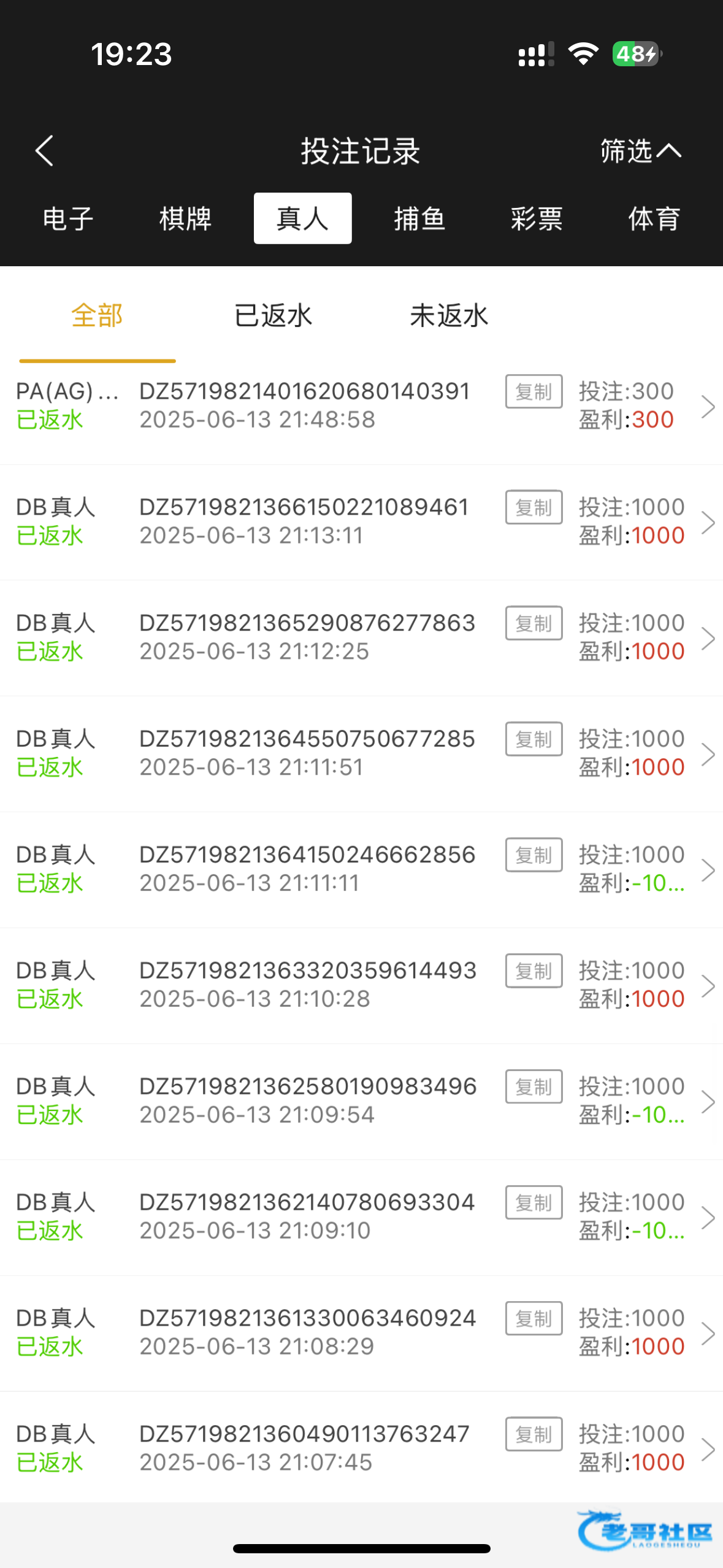Filter records by 已返水
723x1568 pixels.
[x=273, y=316]
